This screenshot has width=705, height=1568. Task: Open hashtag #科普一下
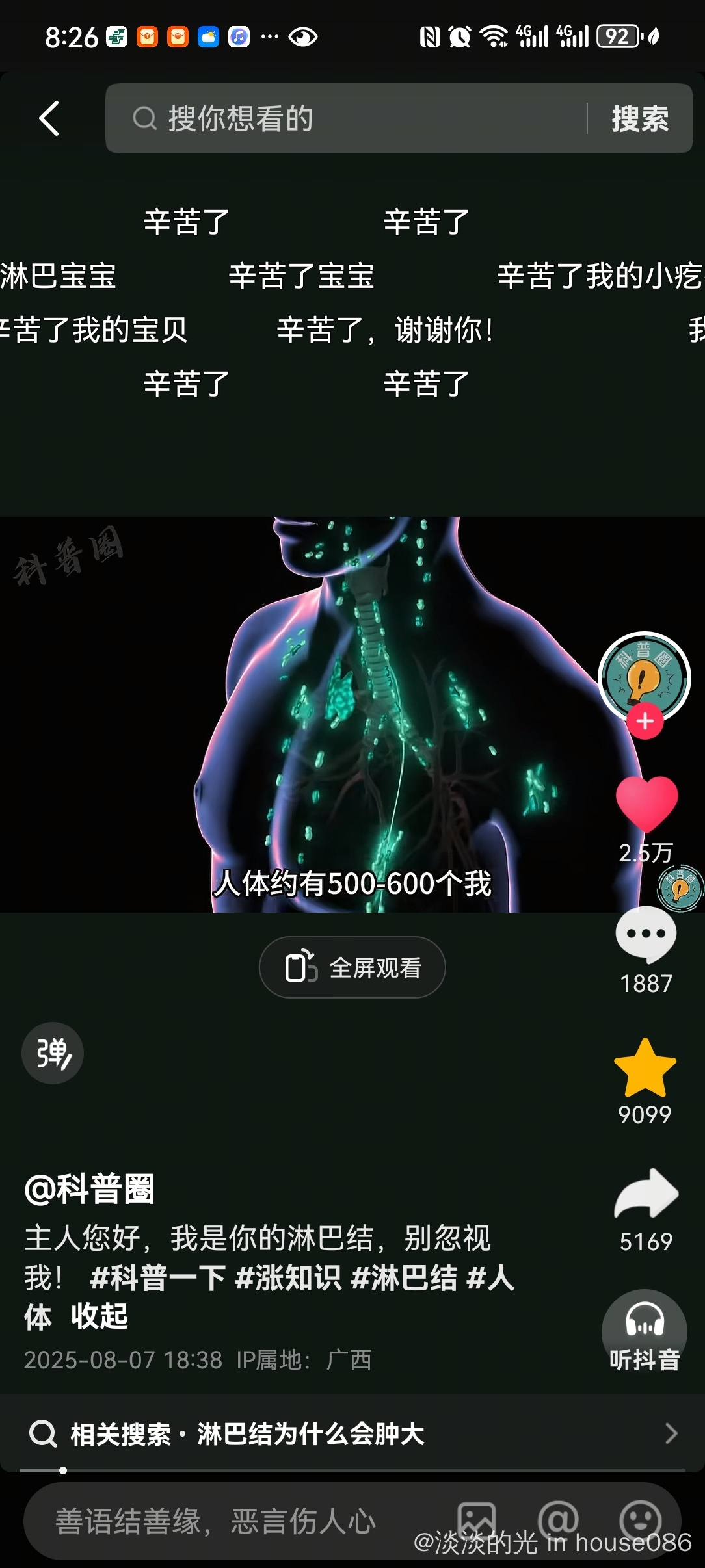(158, 1277)
